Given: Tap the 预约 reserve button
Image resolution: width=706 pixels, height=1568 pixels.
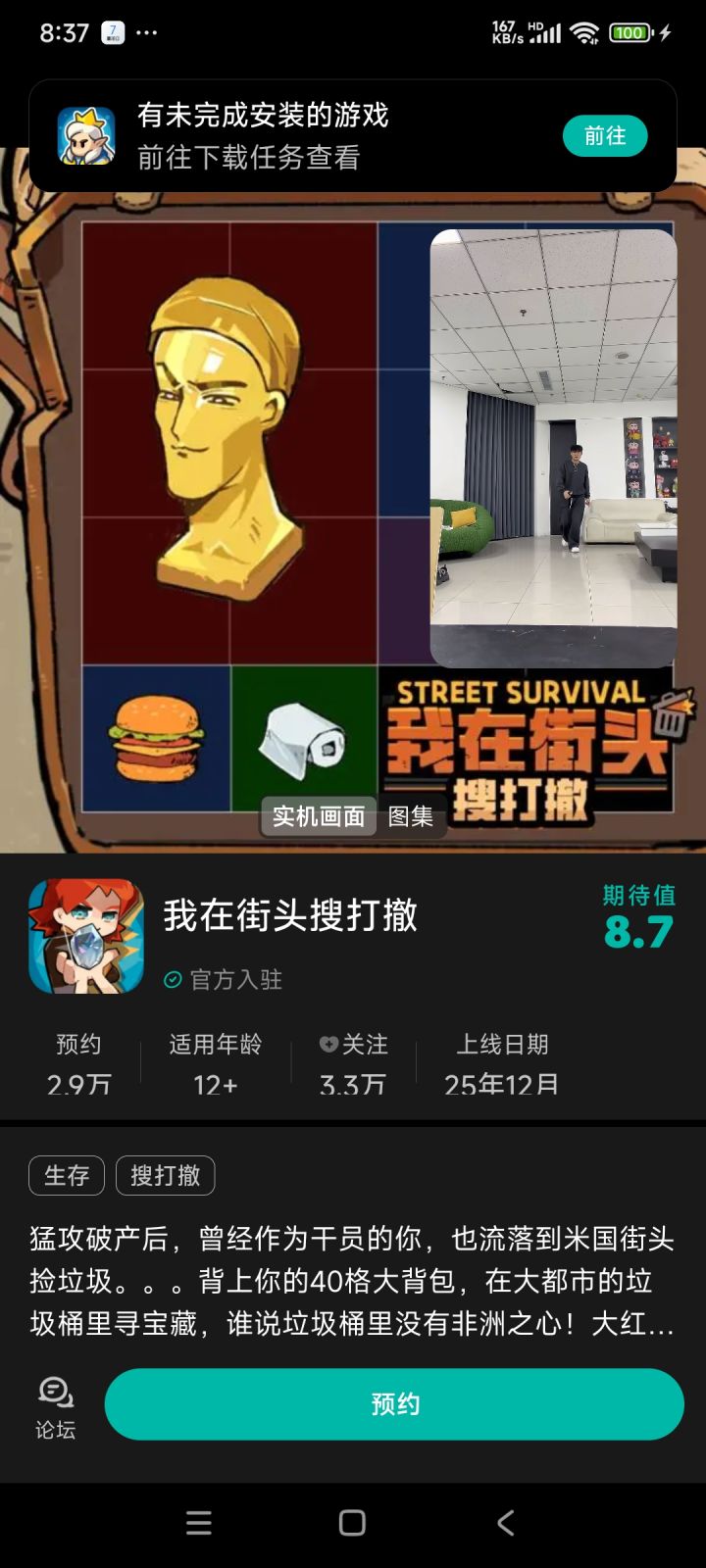Looking at the screenshot, I should click(x=395, y=1403).
